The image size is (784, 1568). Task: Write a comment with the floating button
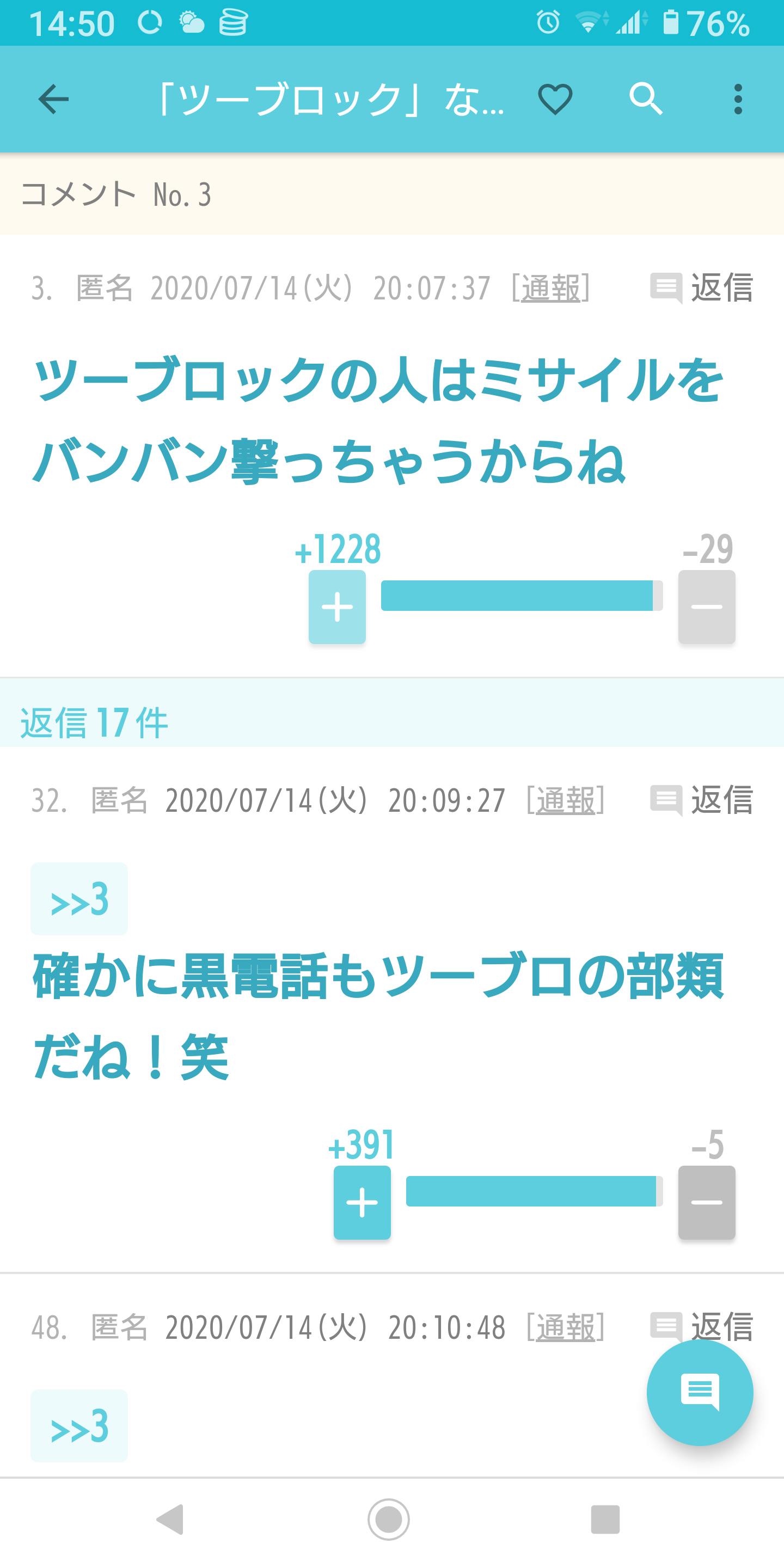point(700,1392)
